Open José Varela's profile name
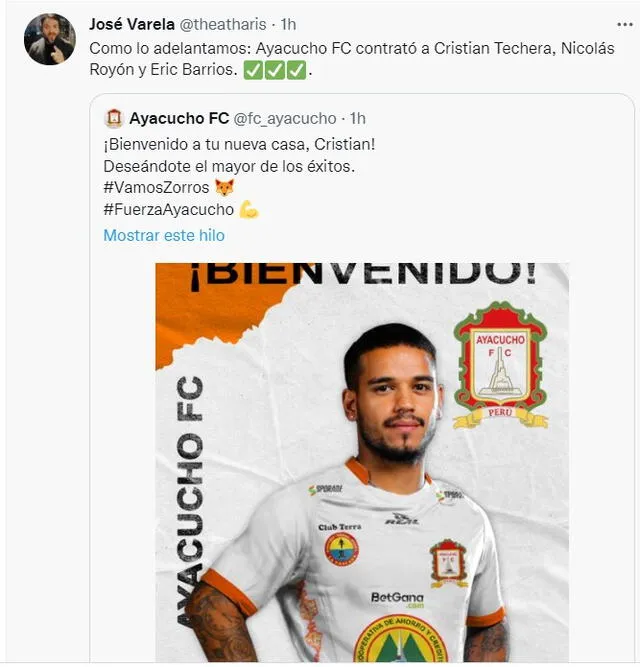640x667 pixels. pos(132,23)
